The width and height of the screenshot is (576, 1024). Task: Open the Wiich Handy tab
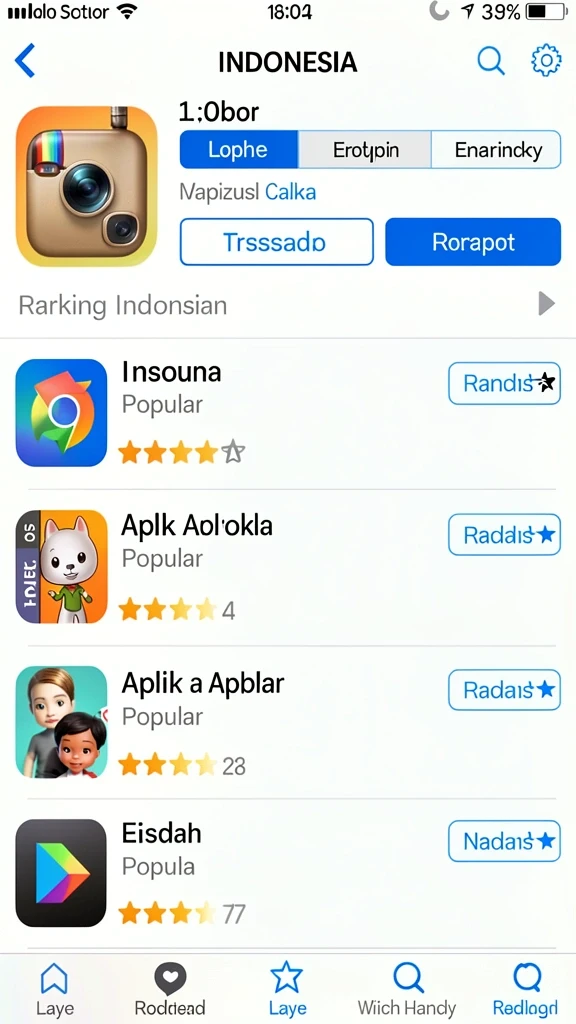pyautogui.click(x=407, y=990)
